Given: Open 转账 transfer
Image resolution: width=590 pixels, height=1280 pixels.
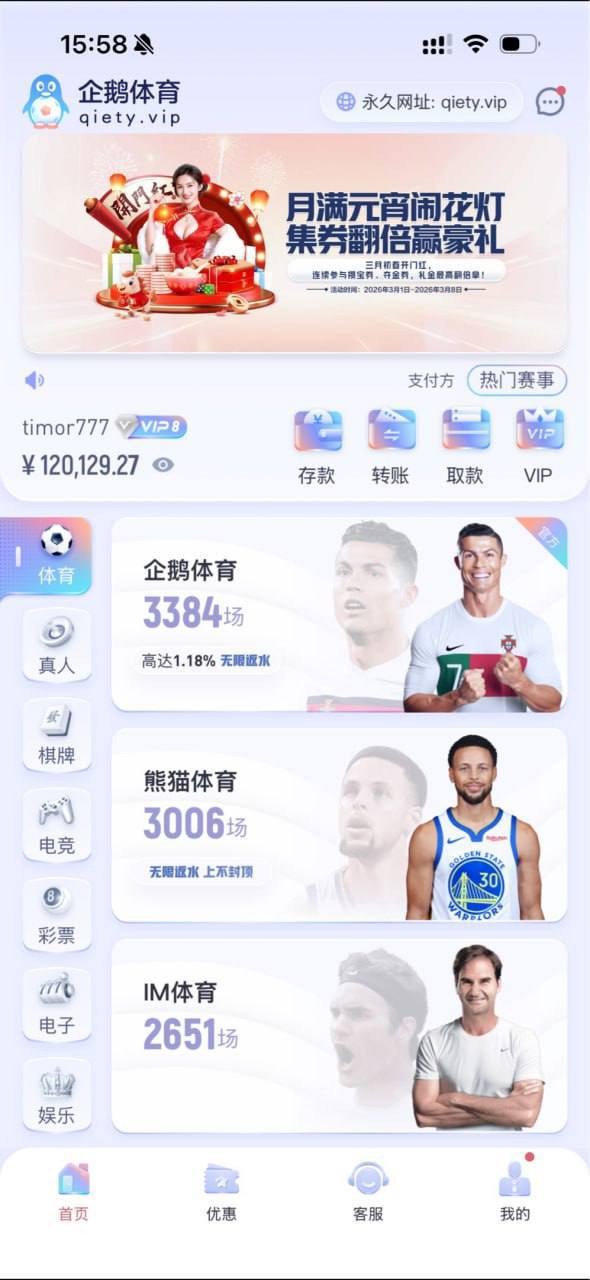Looking at the screenshot, I should tap(391, 447).
